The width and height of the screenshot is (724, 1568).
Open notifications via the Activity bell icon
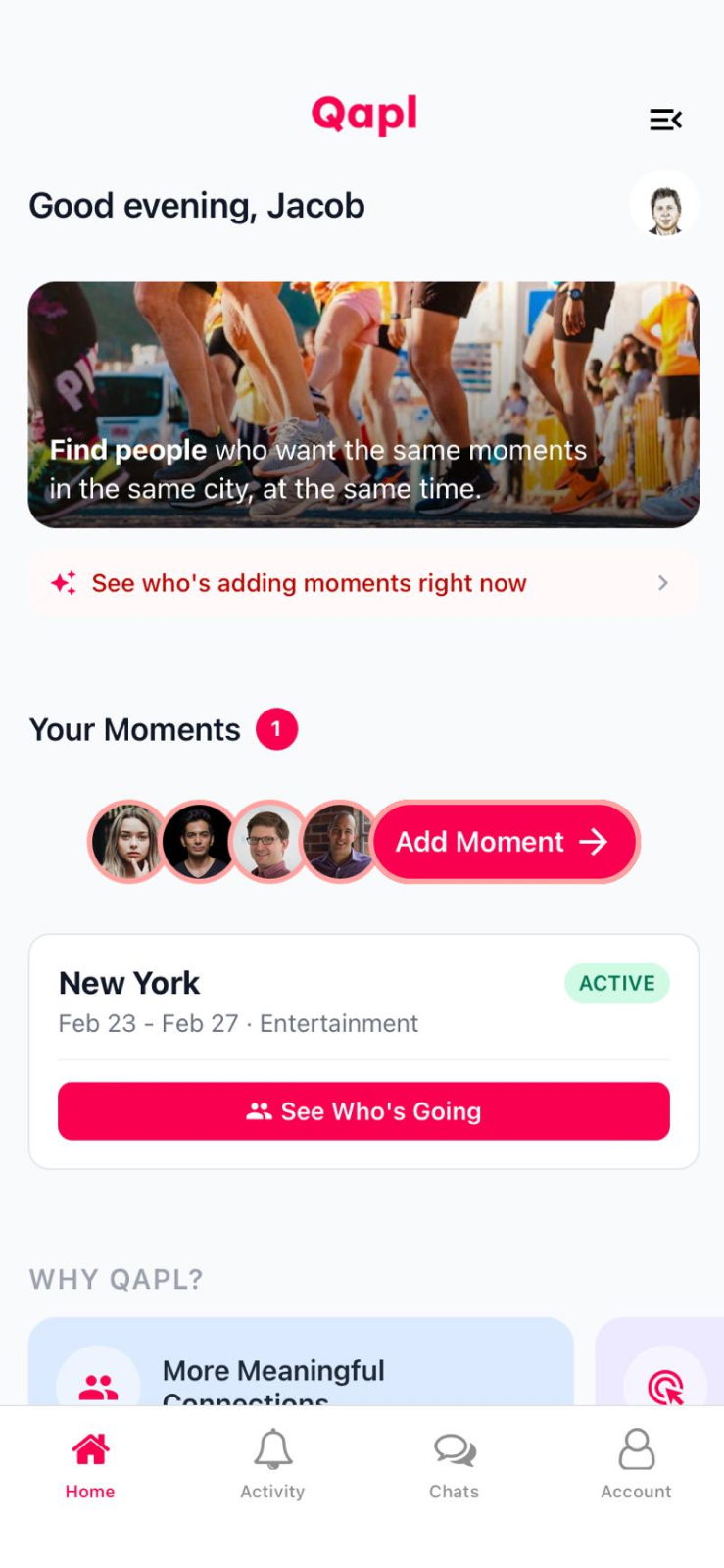coord(272,1446)
